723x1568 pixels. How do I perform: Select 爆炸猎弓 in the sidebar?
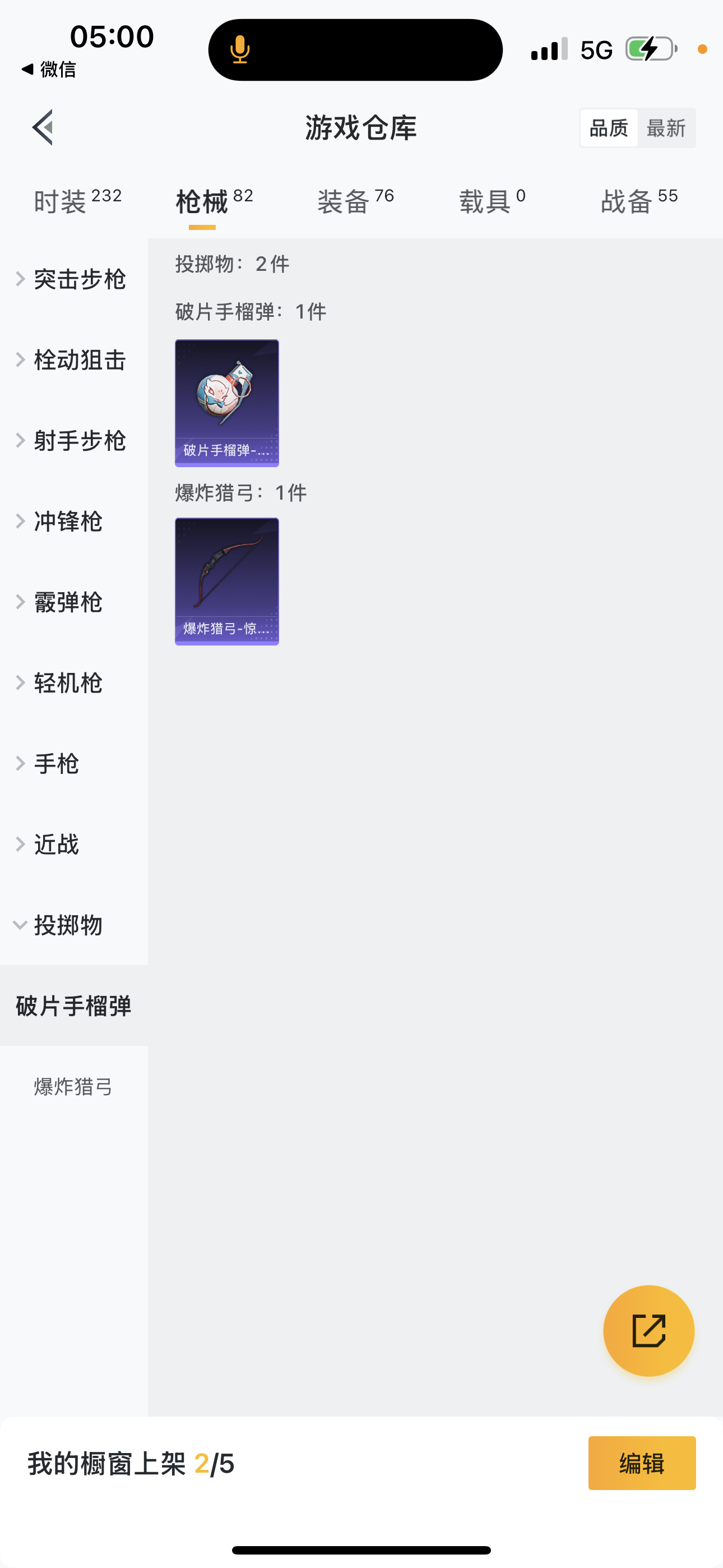73,1086
